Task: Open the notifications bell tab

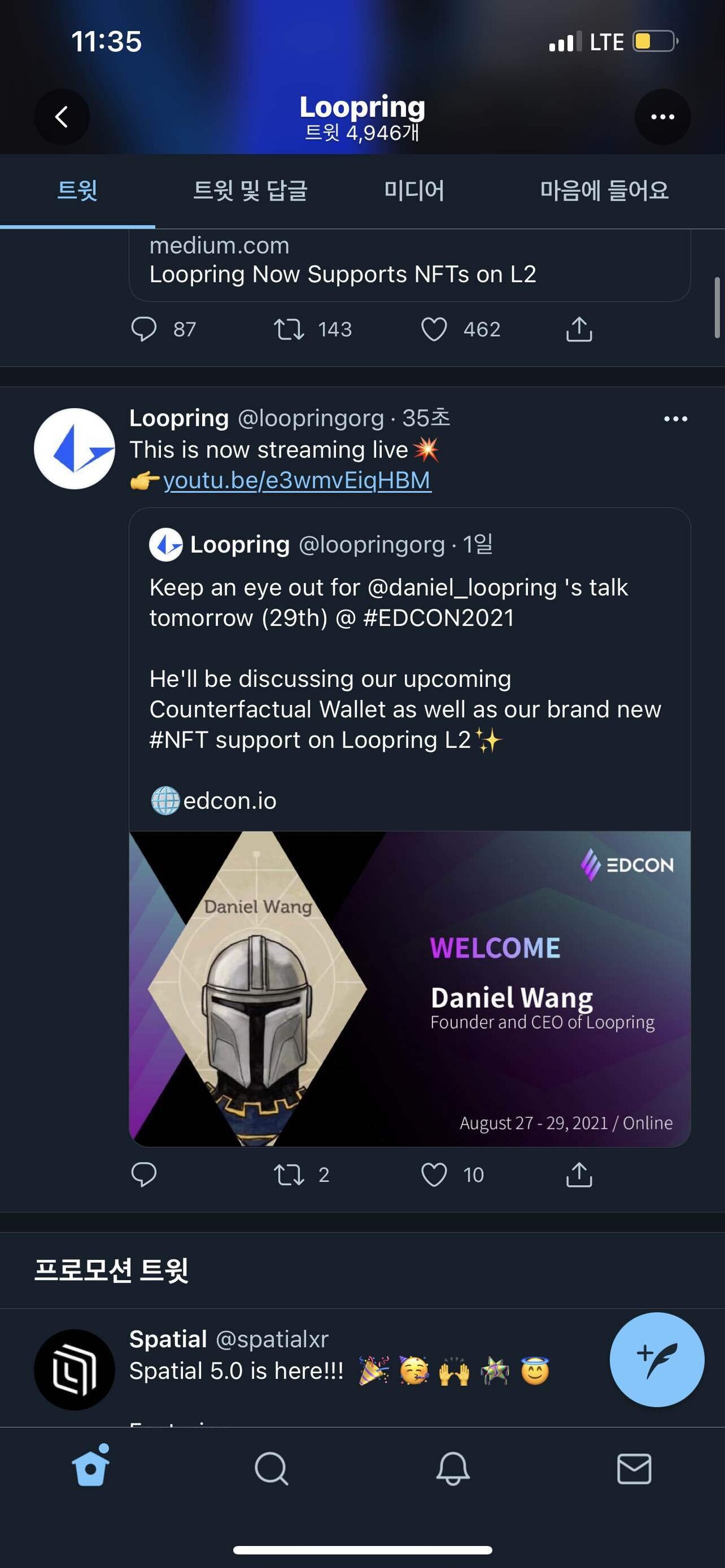Action: pyautogui.click(x=453, y=1469)
